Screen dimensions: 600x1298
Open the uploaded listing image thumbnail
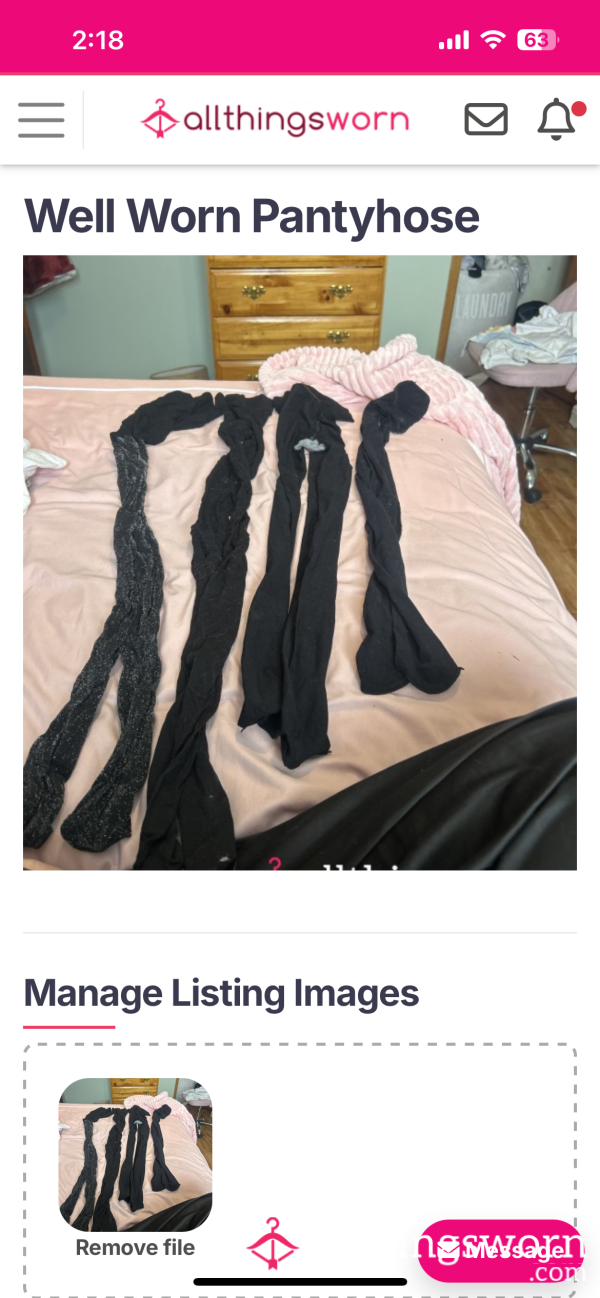[x=135, y=1154]
